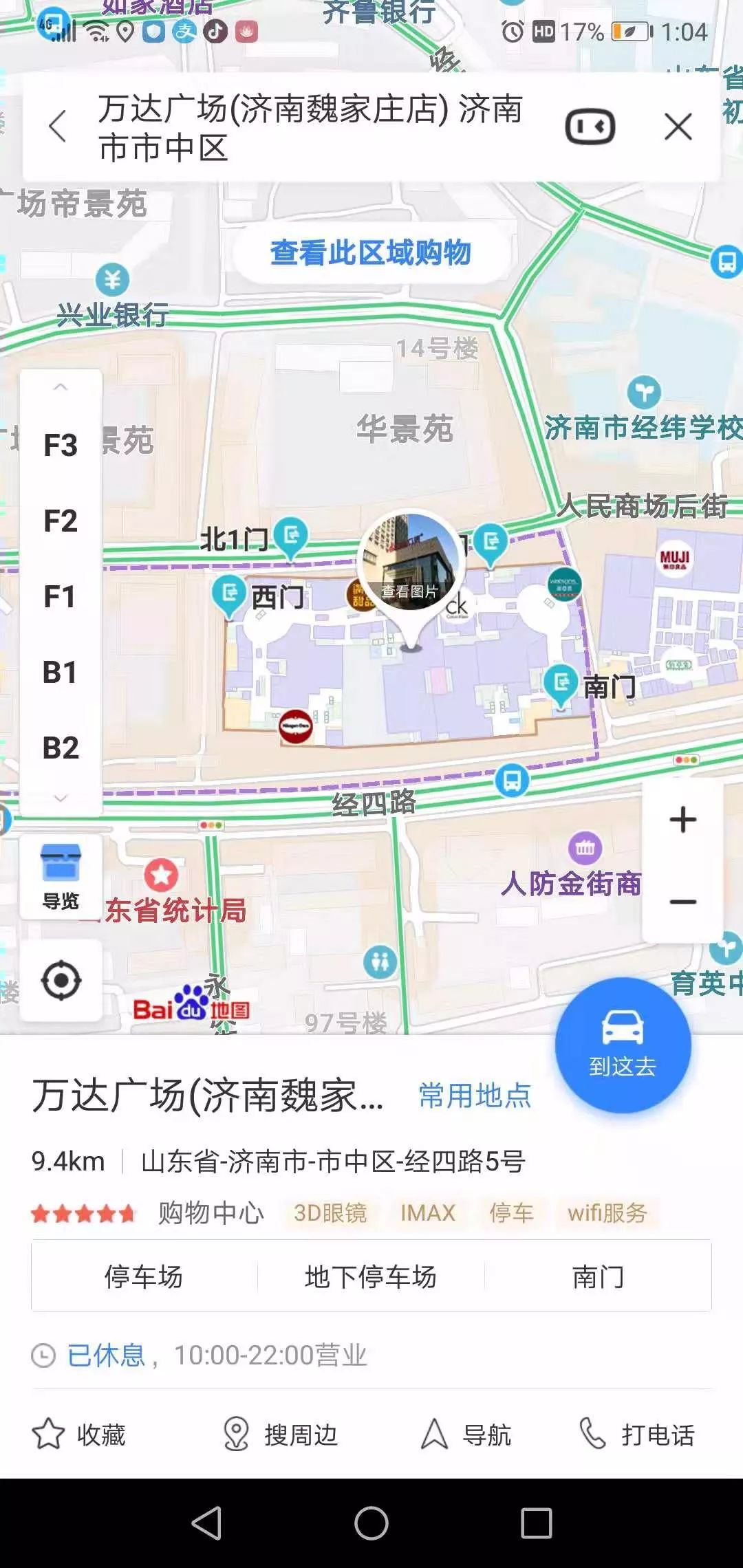Zoom out with the minus button
This screenshot has width=743, height=1568.
click(x=682, y=902)
